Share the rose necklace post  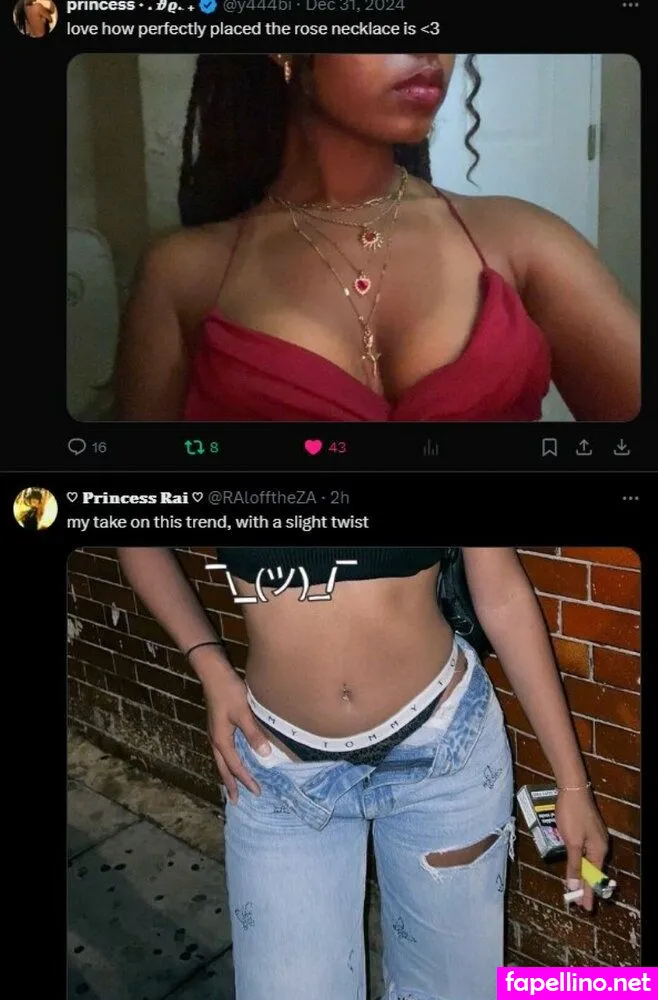pos(584,447)
